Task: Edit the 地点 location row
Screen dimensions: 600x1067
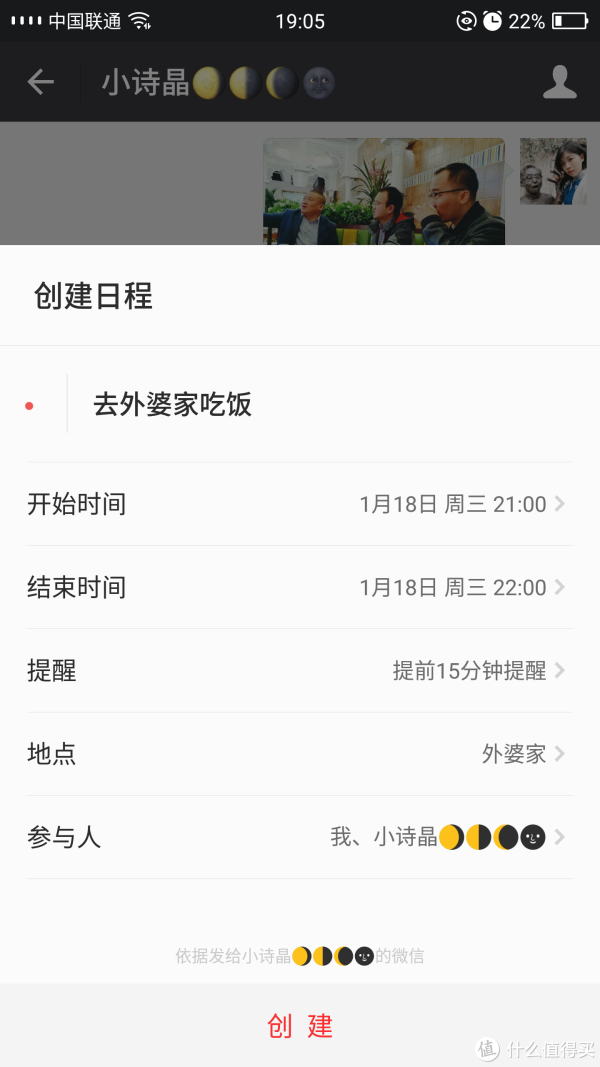Action: coord(300,754)
